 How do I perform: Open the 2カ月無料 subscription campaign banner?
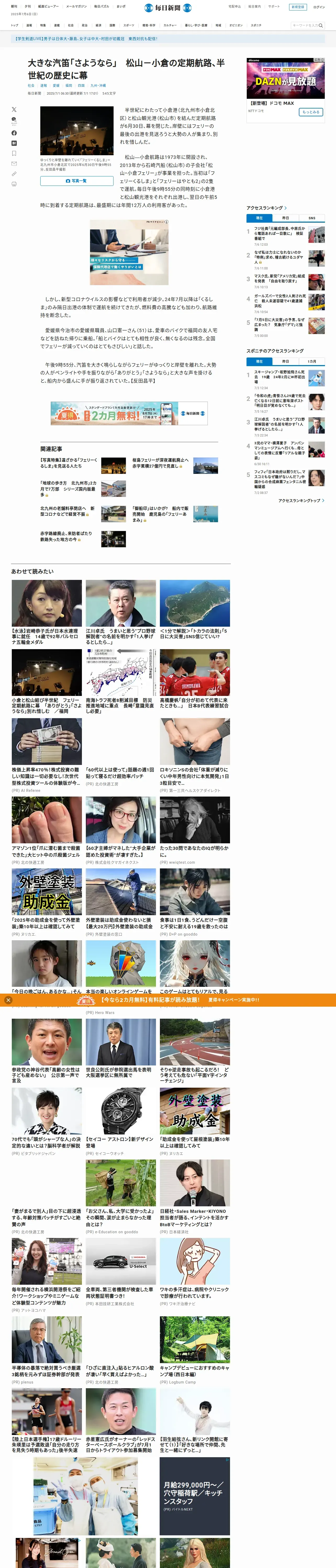[x=129, y=413]
